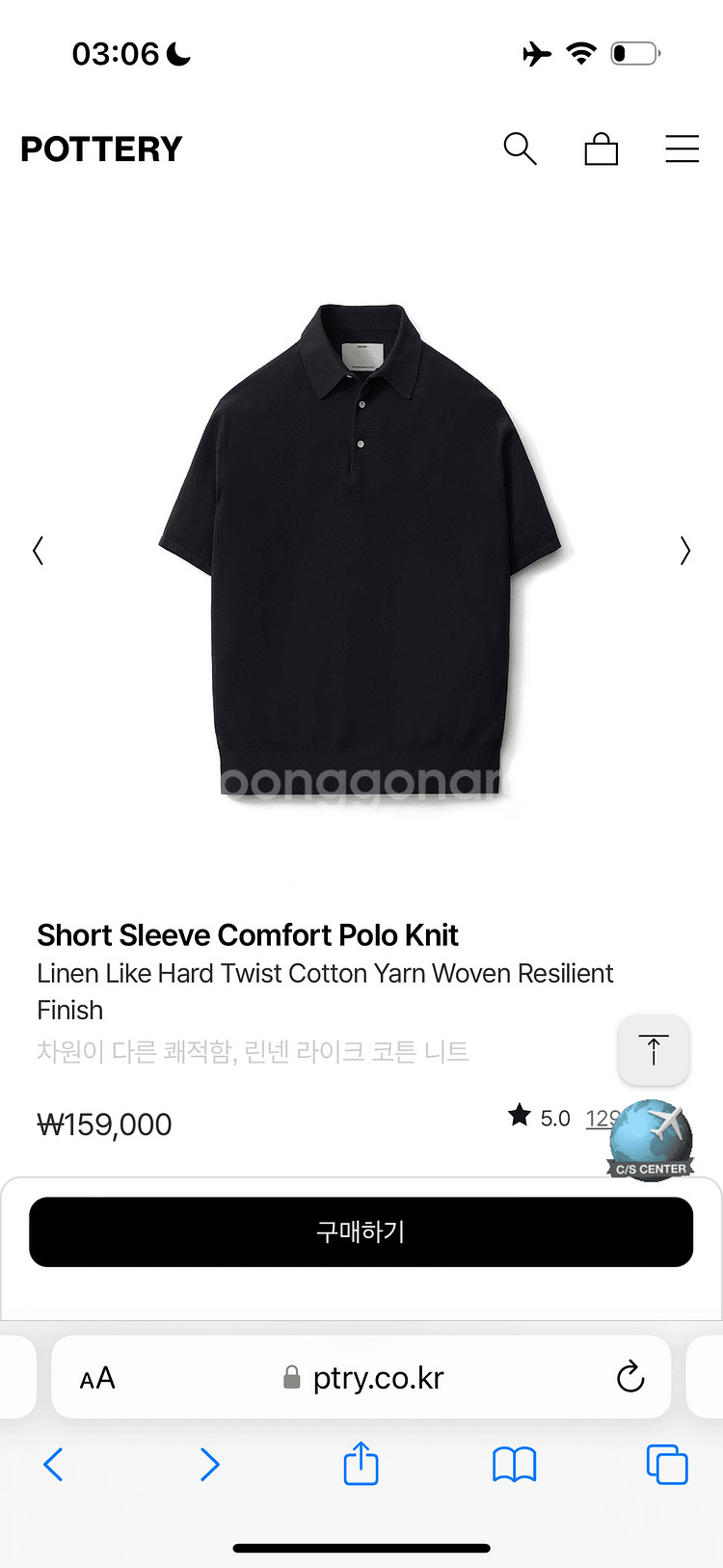Screen dimensions: 723x1568
Task: Go back in Safari
Action: 54,1465
